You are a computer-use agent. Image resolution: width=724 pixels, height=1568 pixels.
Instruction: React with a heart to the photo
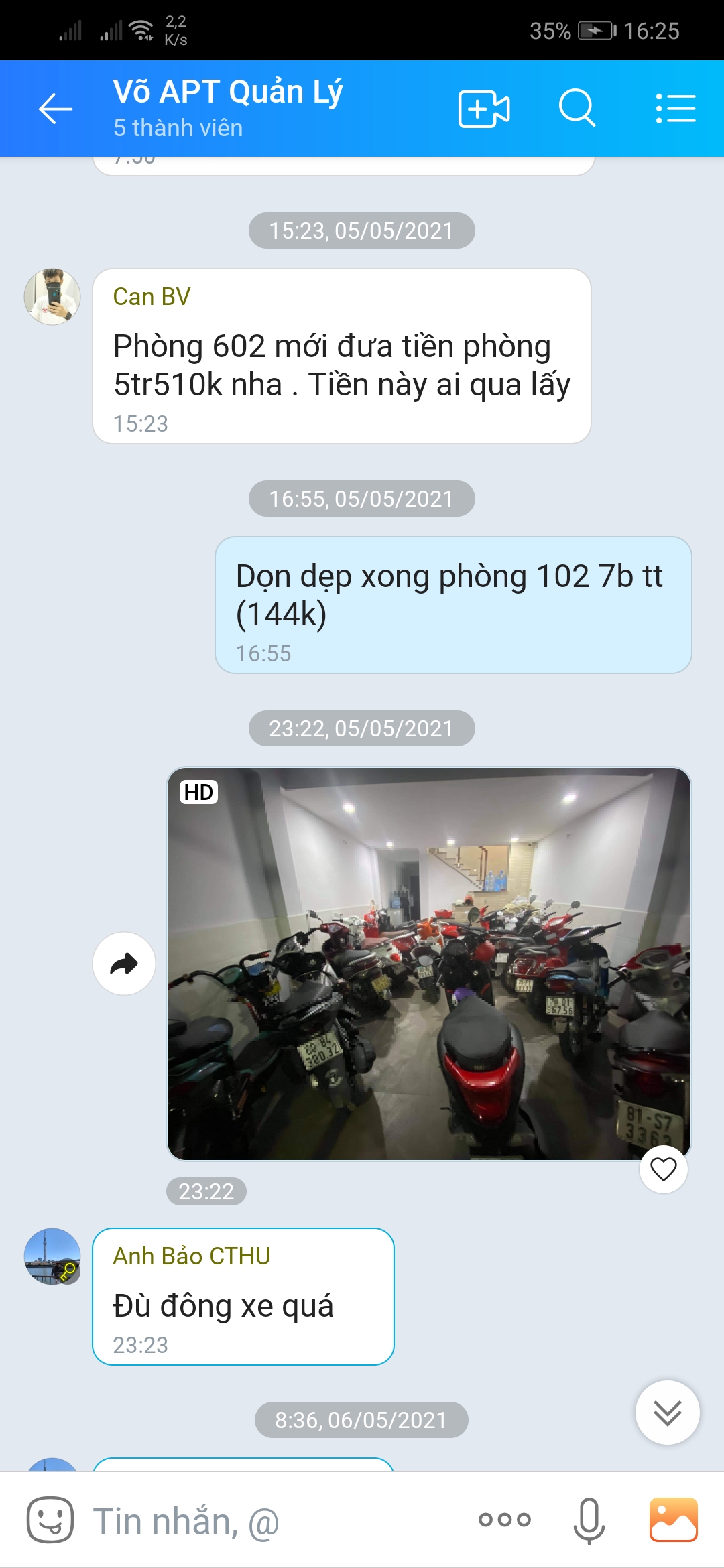click(x=664, y=1169)
